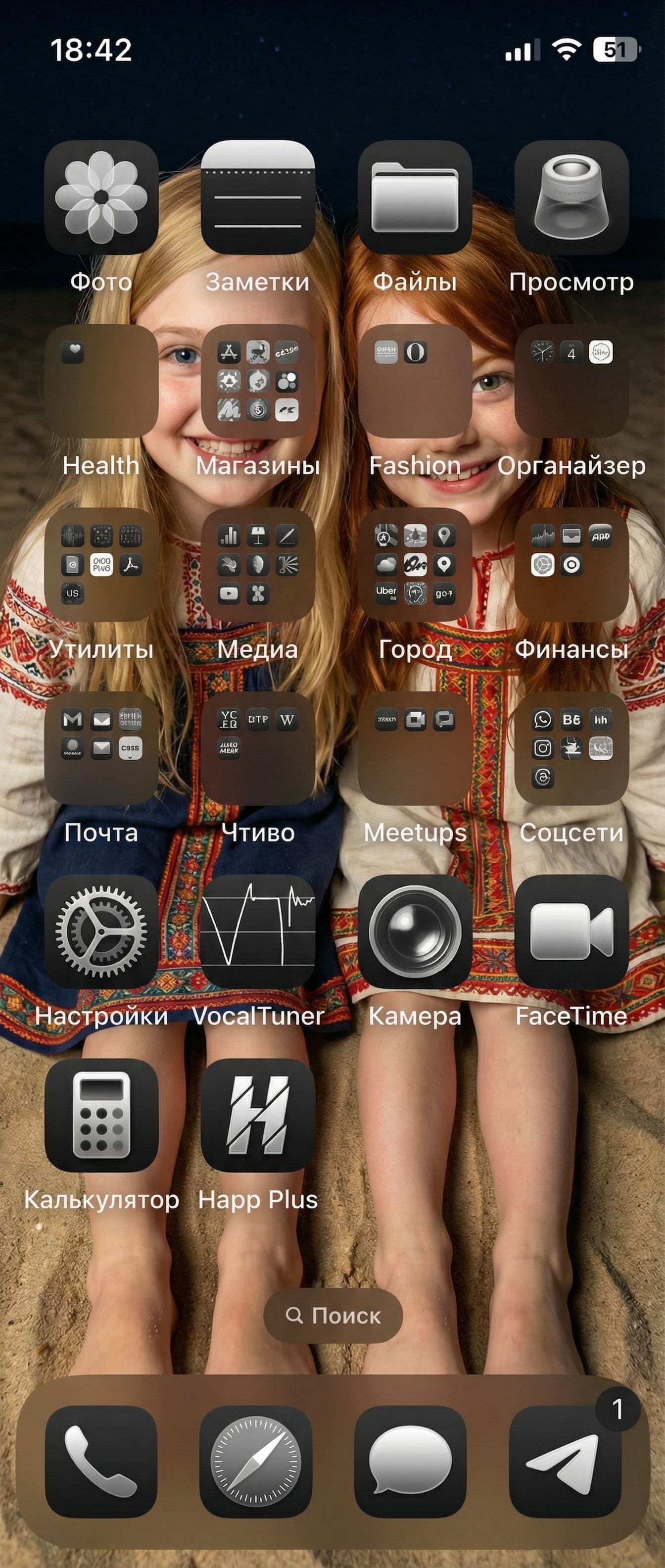Launch VocalTuner
This screenshot has height=1568, width=665.
pyautogui.click(x=258, y=931)
